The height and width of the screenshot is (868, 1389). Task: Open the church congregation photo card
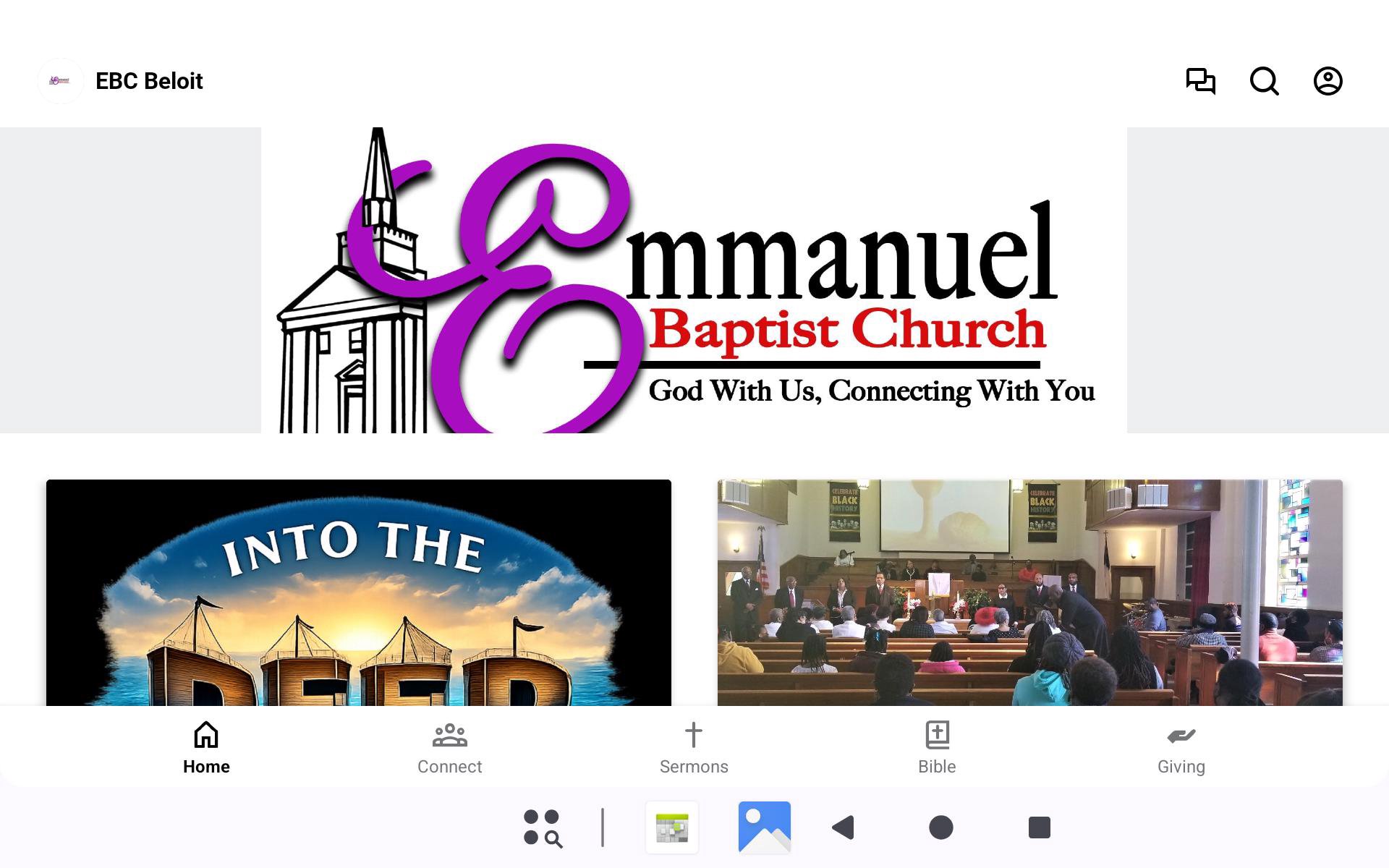tap(1029, 592)
